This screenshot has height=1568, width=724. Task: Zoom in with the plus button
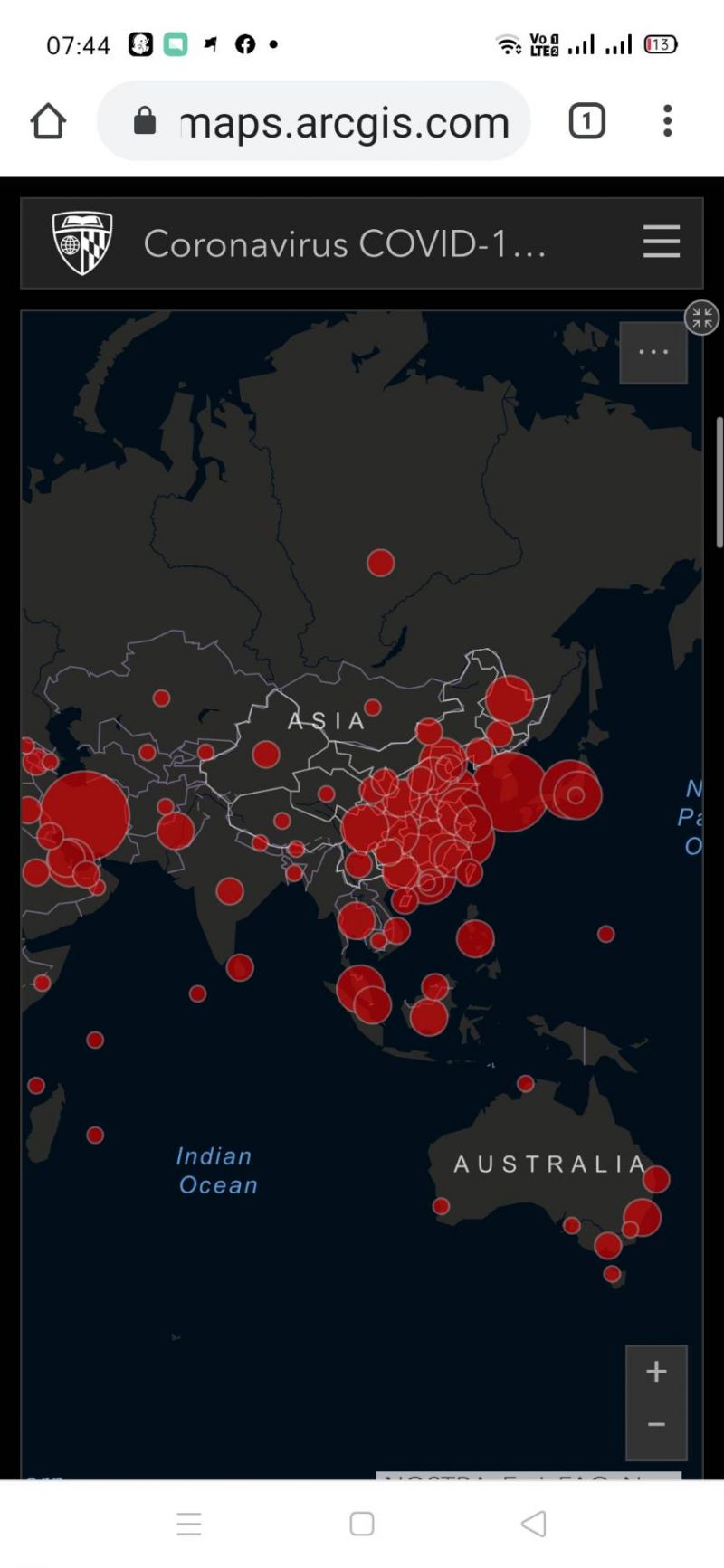coord(656,1372)
